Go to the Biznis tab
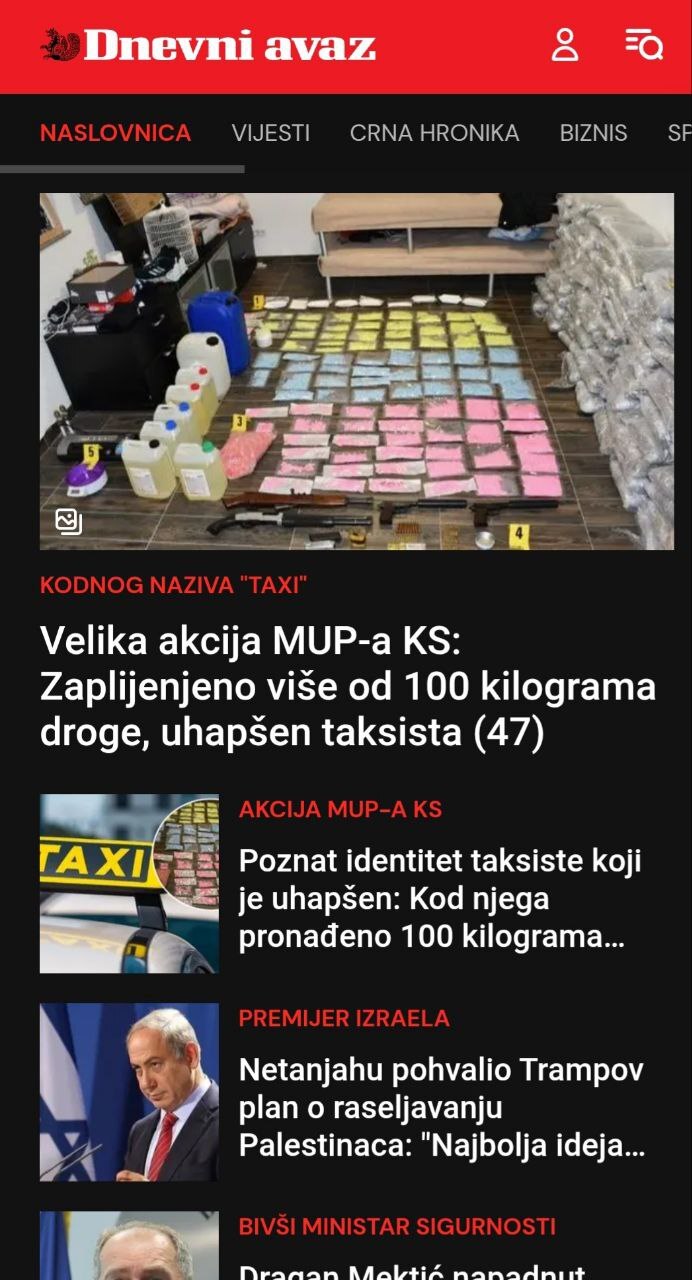 593,133
